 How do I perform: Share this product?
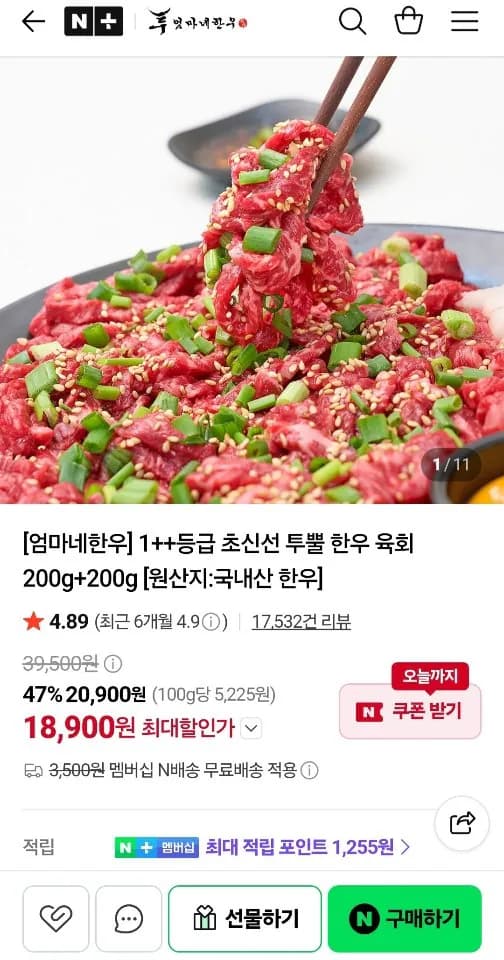click(x=462, y=823)
